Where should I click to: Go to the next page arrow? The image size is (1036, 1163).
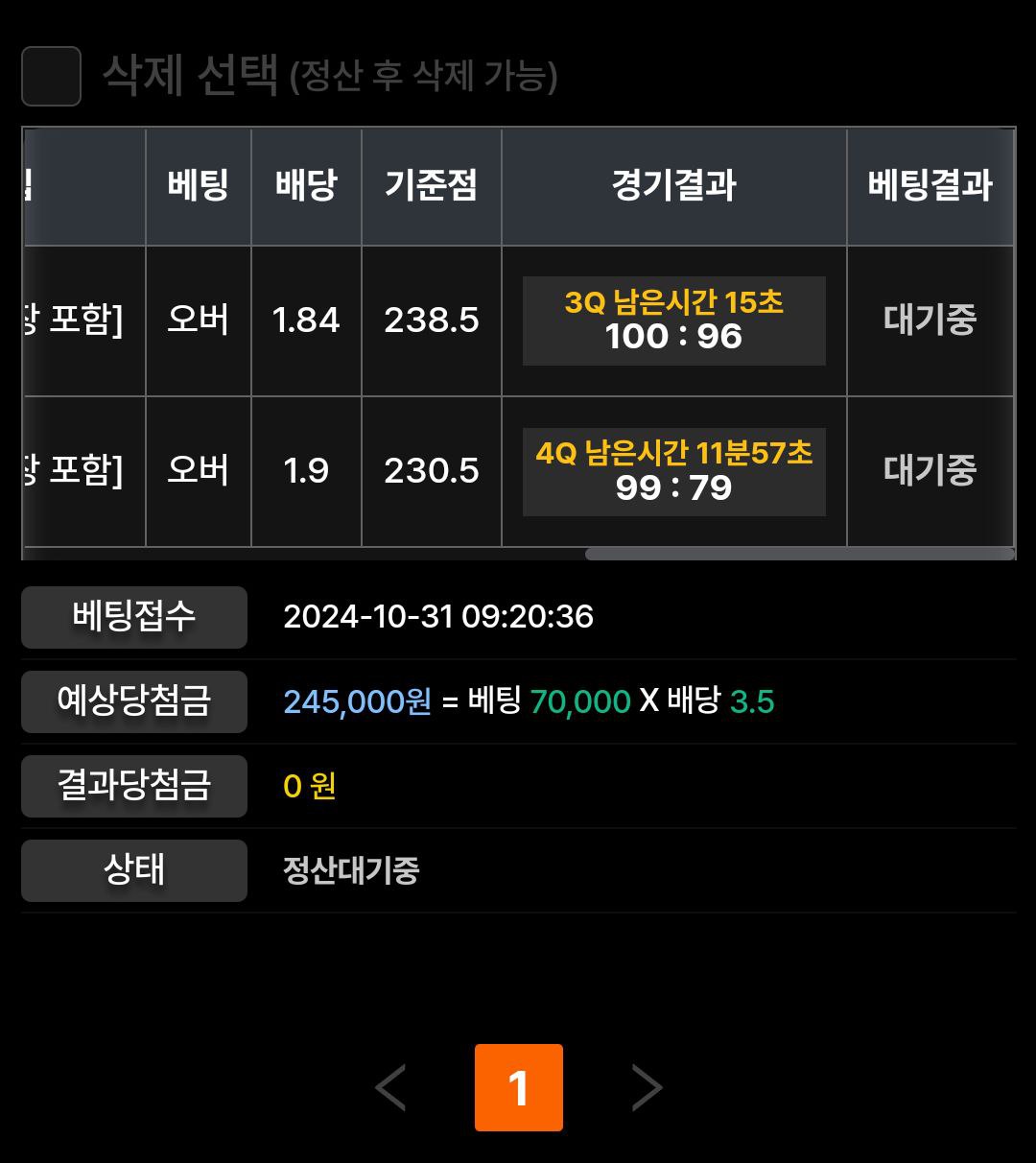coord(647,1087)
